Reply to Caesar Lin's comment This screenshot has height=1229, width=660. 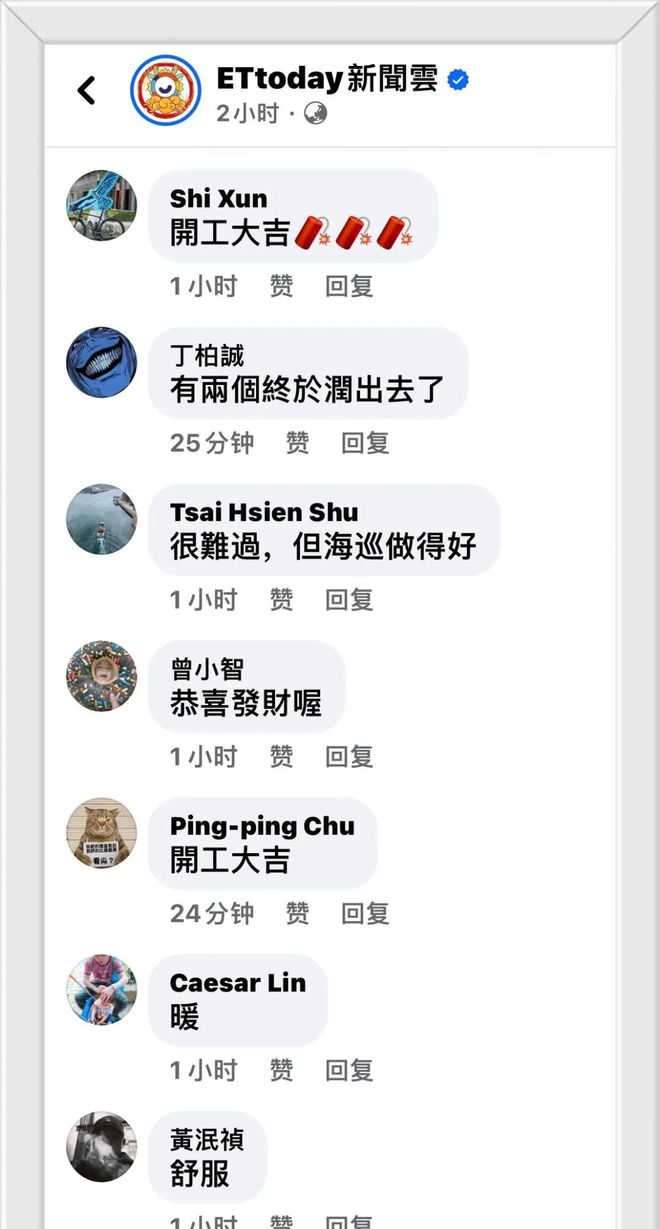click(349, 1071)
